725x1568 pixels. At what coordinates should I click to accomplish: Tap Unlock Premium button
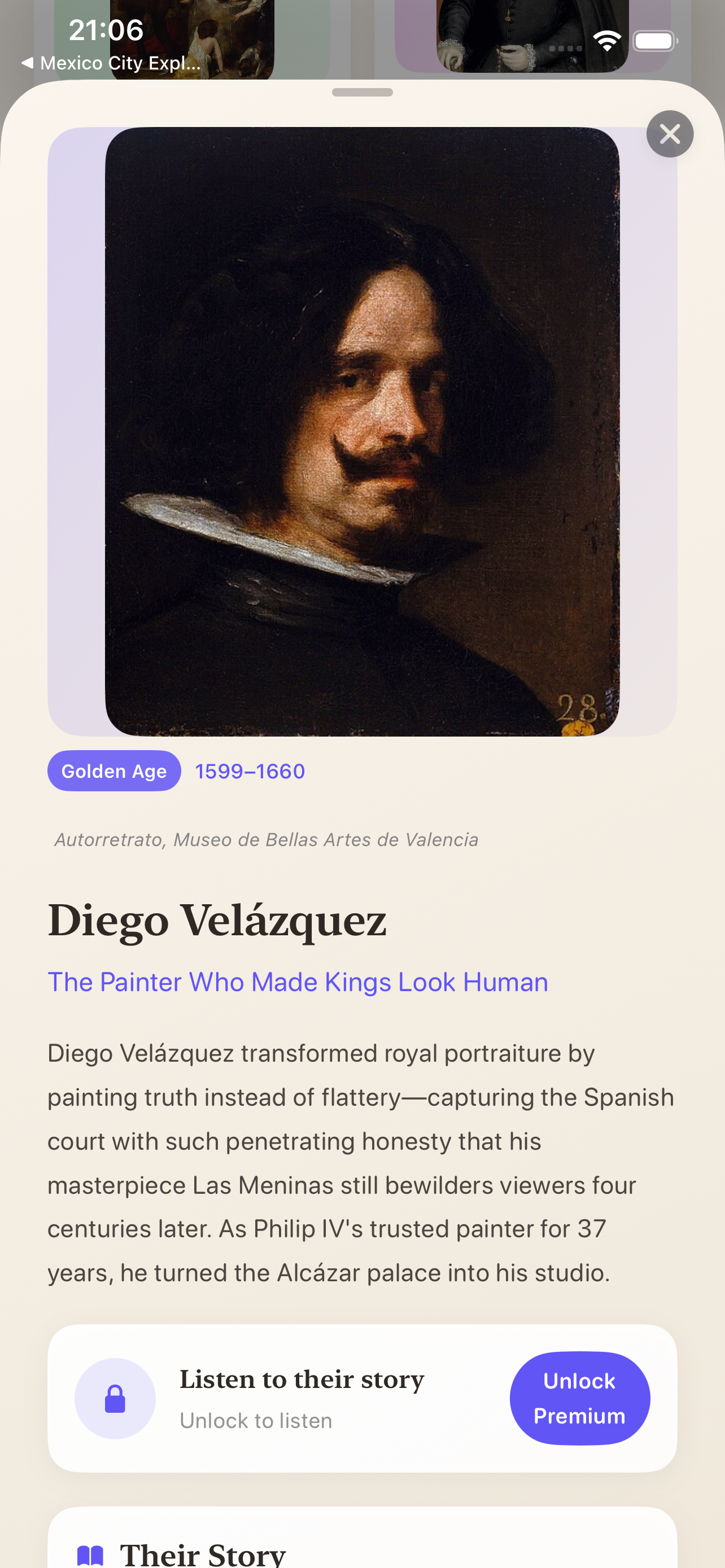579,1398
